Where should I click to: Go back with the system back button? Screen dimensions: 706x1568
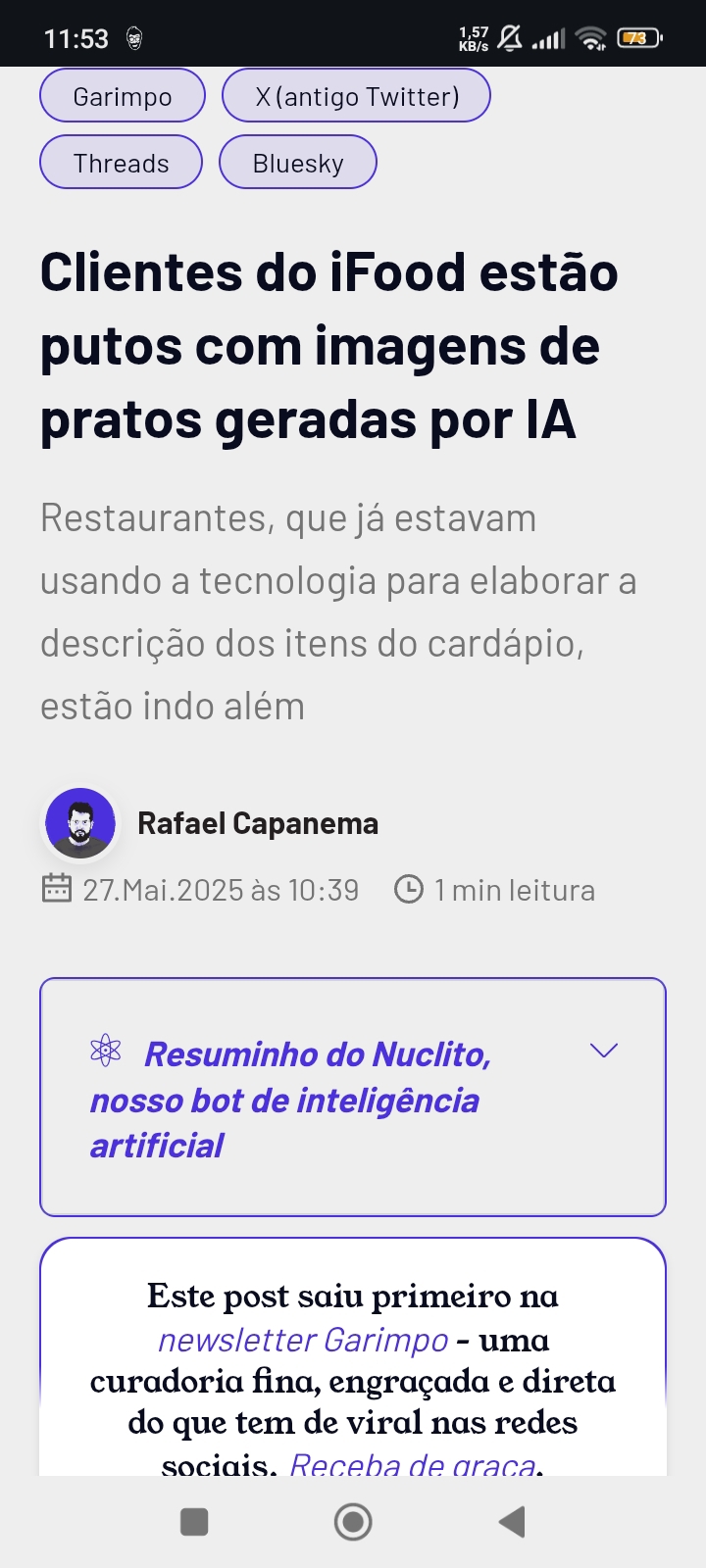click(512, 1522)
